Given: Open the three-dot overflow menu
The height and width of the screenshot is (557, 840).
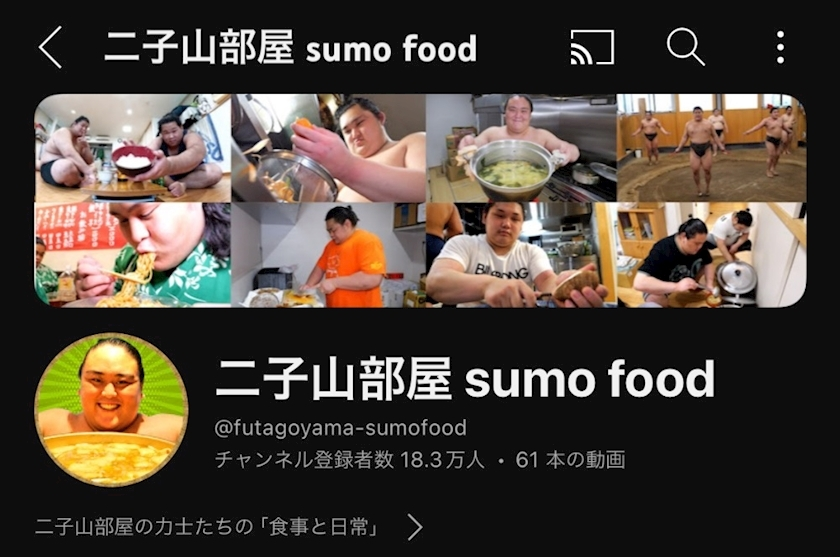Looking at the screenshot, I should click(780, 48).
